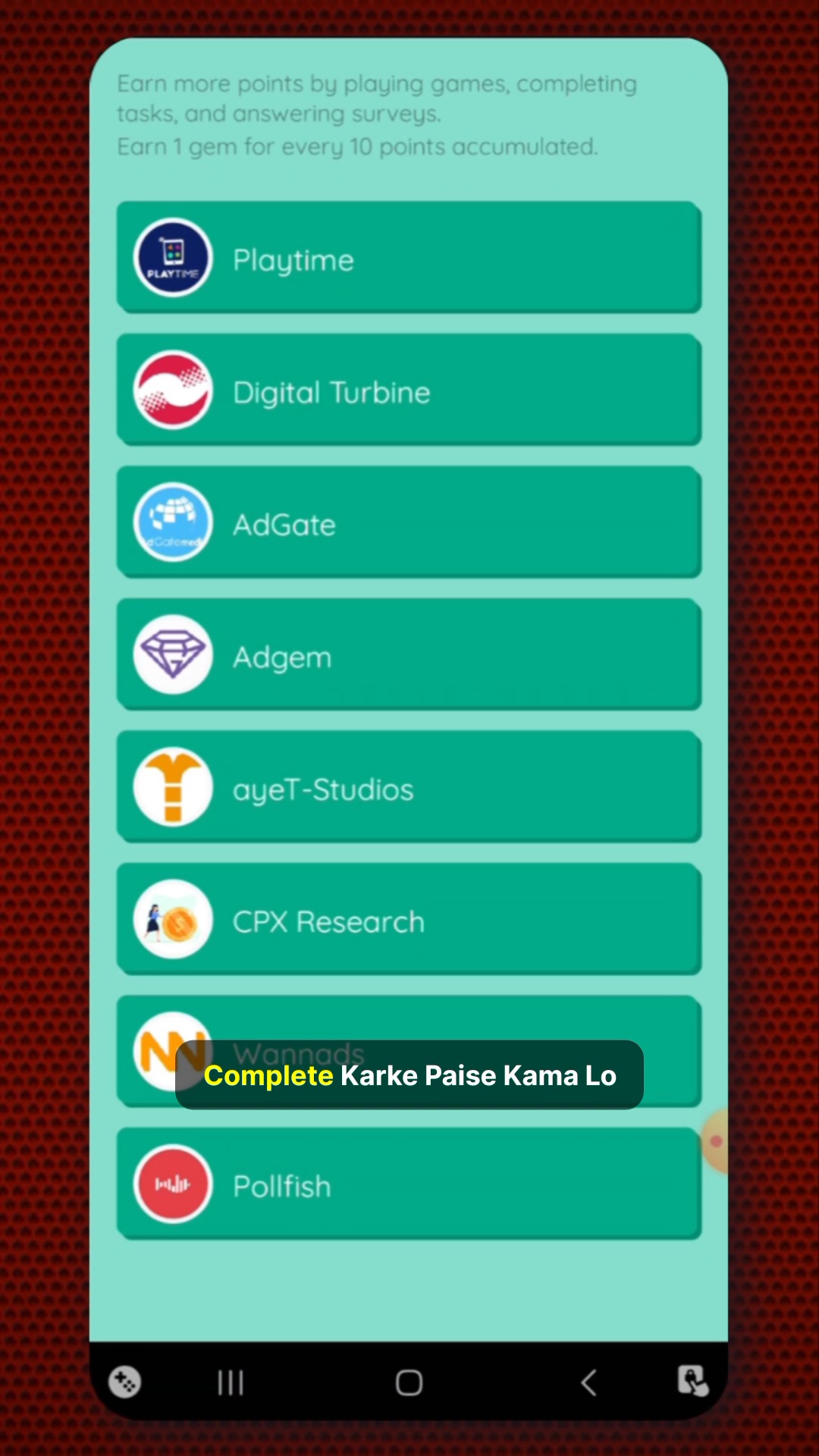Viewport: 819px width, 1456px height.
Task: Open ayeT-Studios tasks
Action: tap(408, 788)
